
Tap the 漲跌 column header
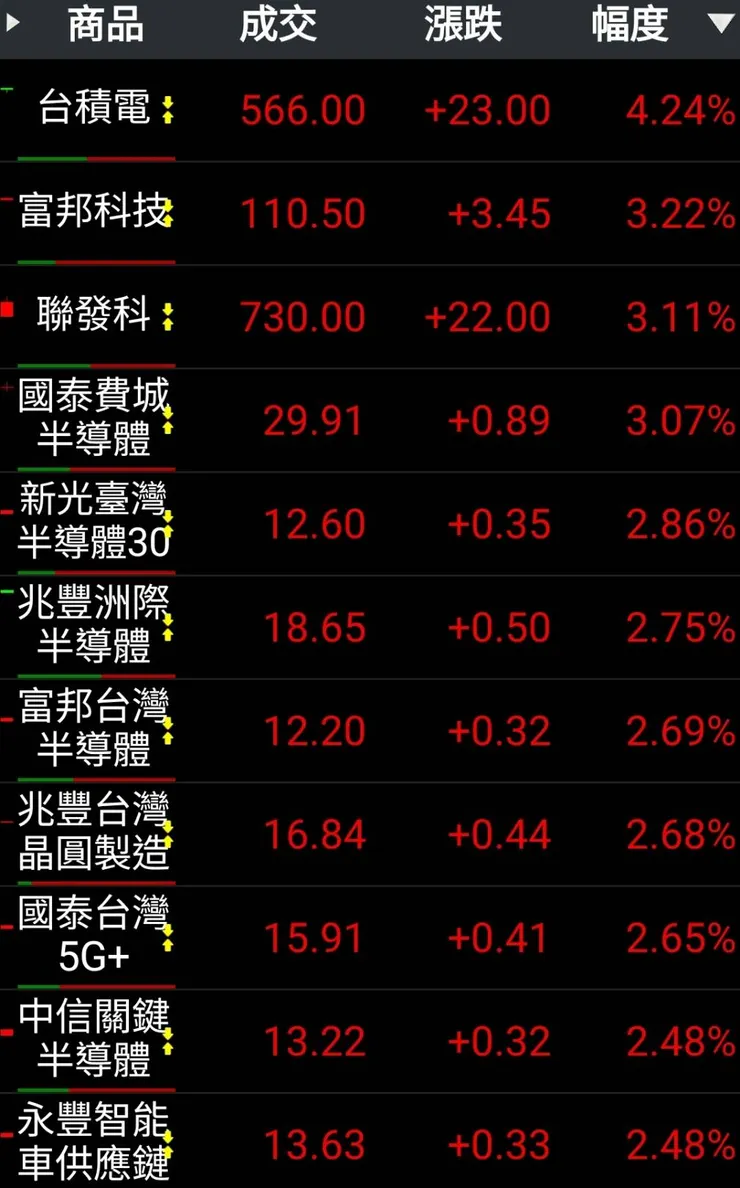coord(463,24)
